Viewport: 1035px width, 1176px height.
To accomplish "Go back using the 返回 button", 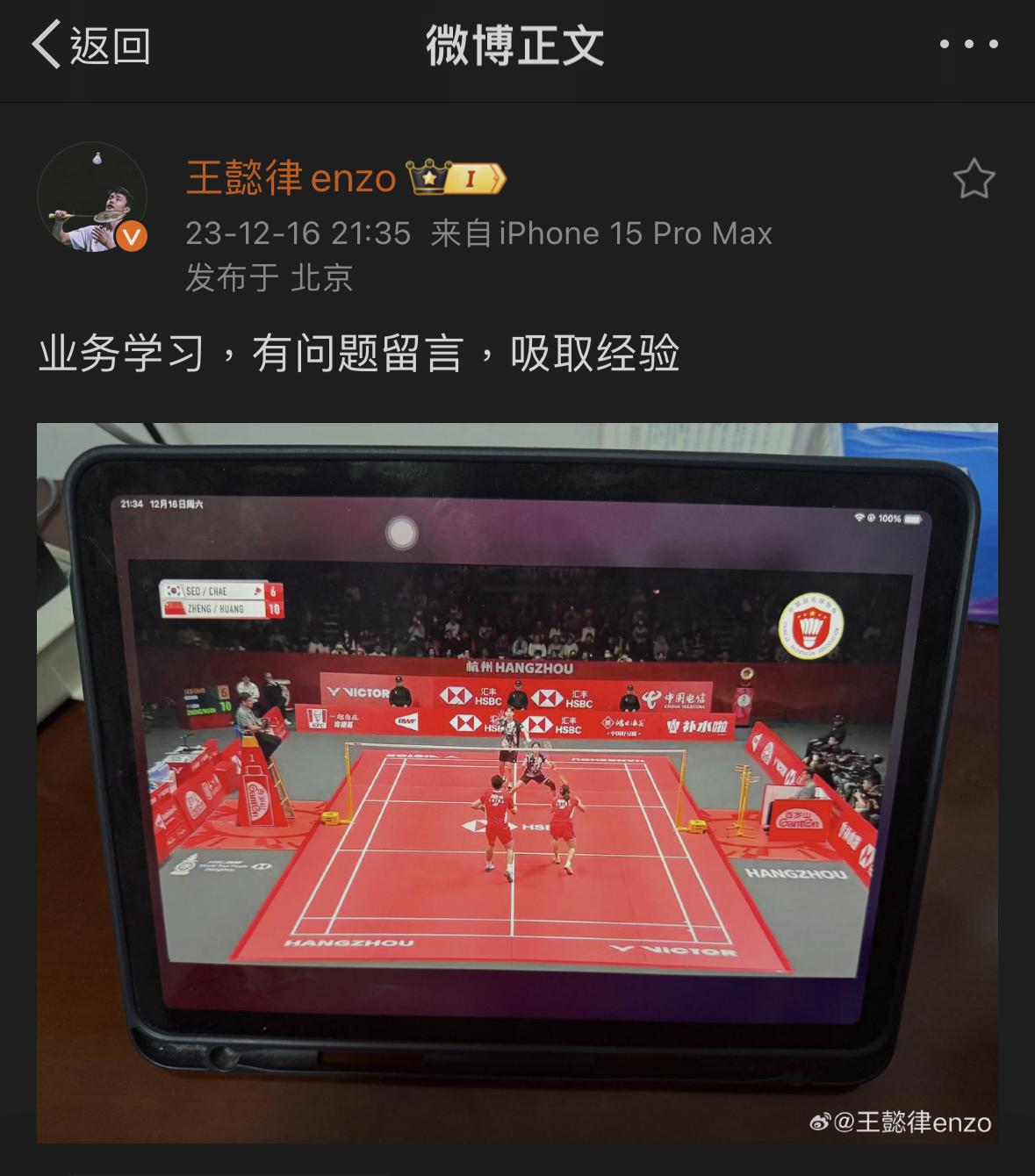I will (x=90, y=45).
